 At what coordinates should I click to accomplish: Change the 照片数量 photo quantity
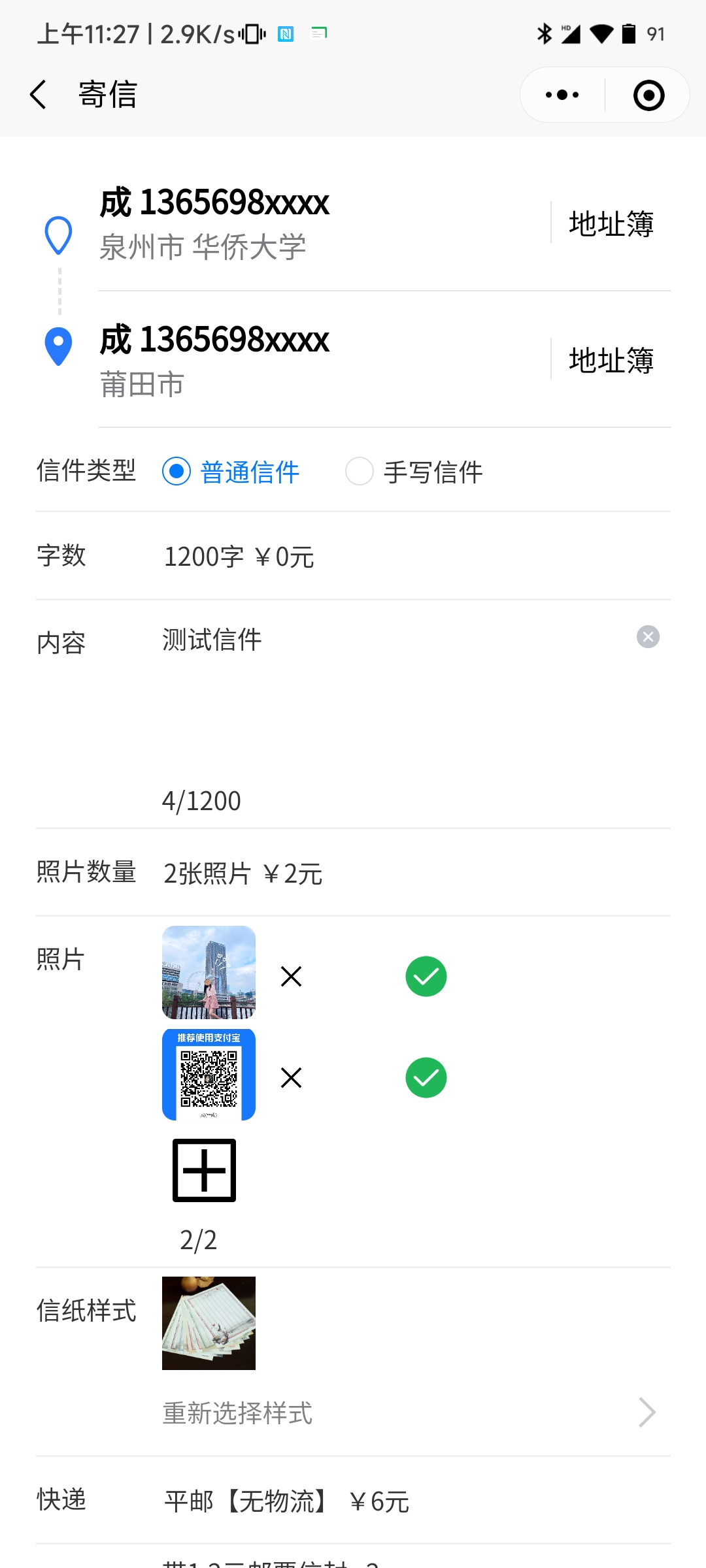243,874
